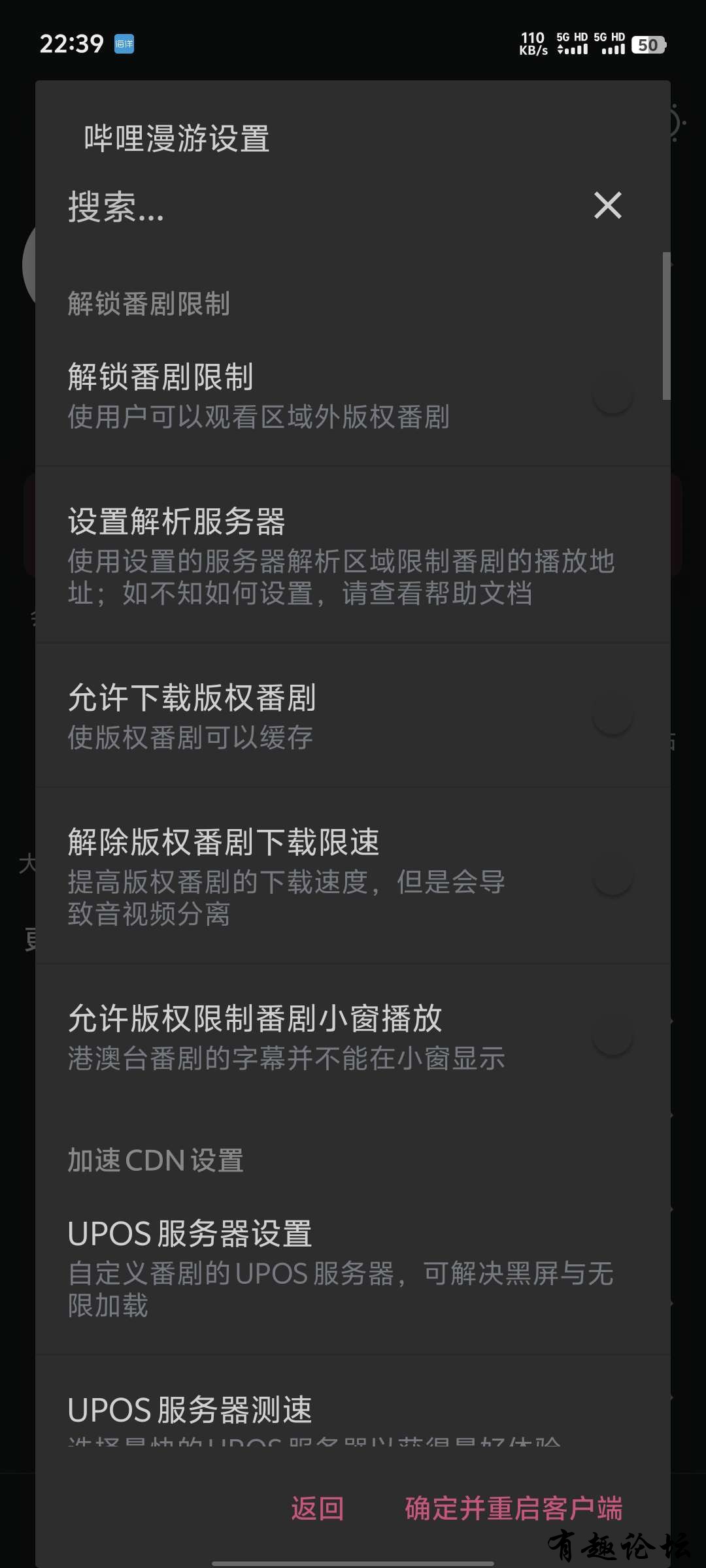Tap the 搜索 search field
Screen dimensions: 706x1568
coord(314,206)
